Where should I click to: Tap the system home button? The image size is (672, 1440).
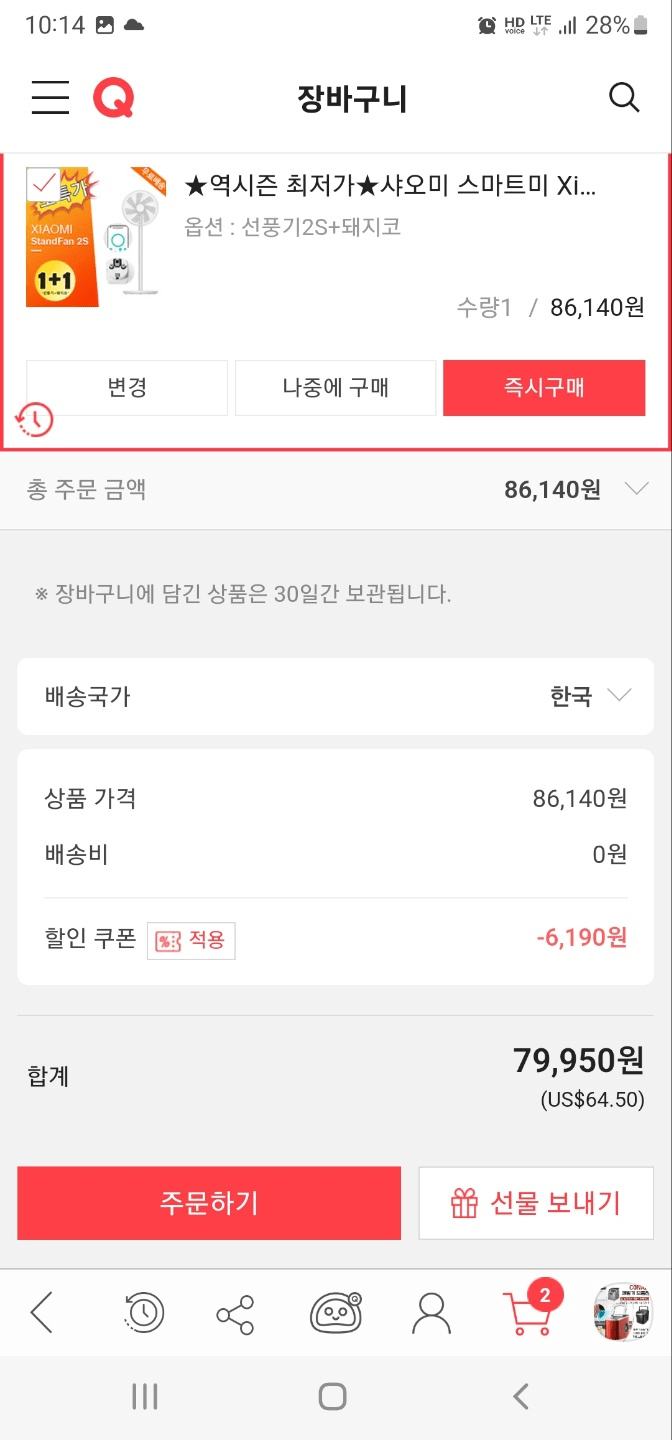pos(332,1396)
